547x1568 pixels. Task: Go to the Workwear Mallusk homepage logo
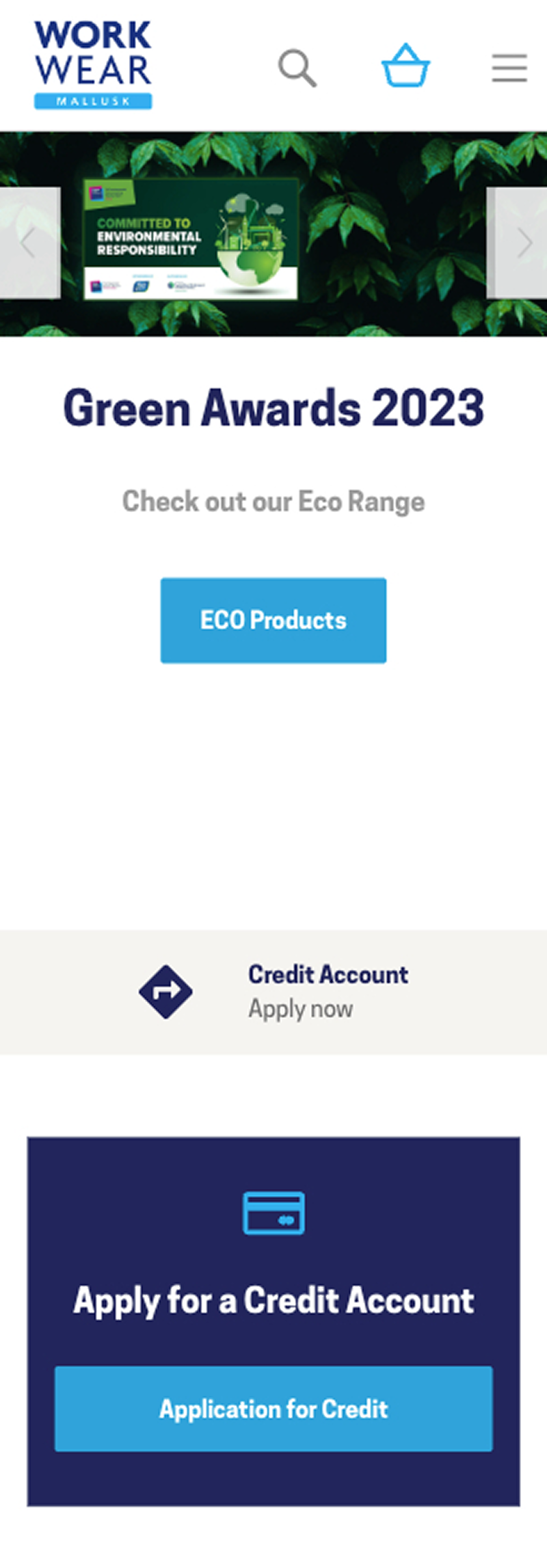tap(93, 64)
